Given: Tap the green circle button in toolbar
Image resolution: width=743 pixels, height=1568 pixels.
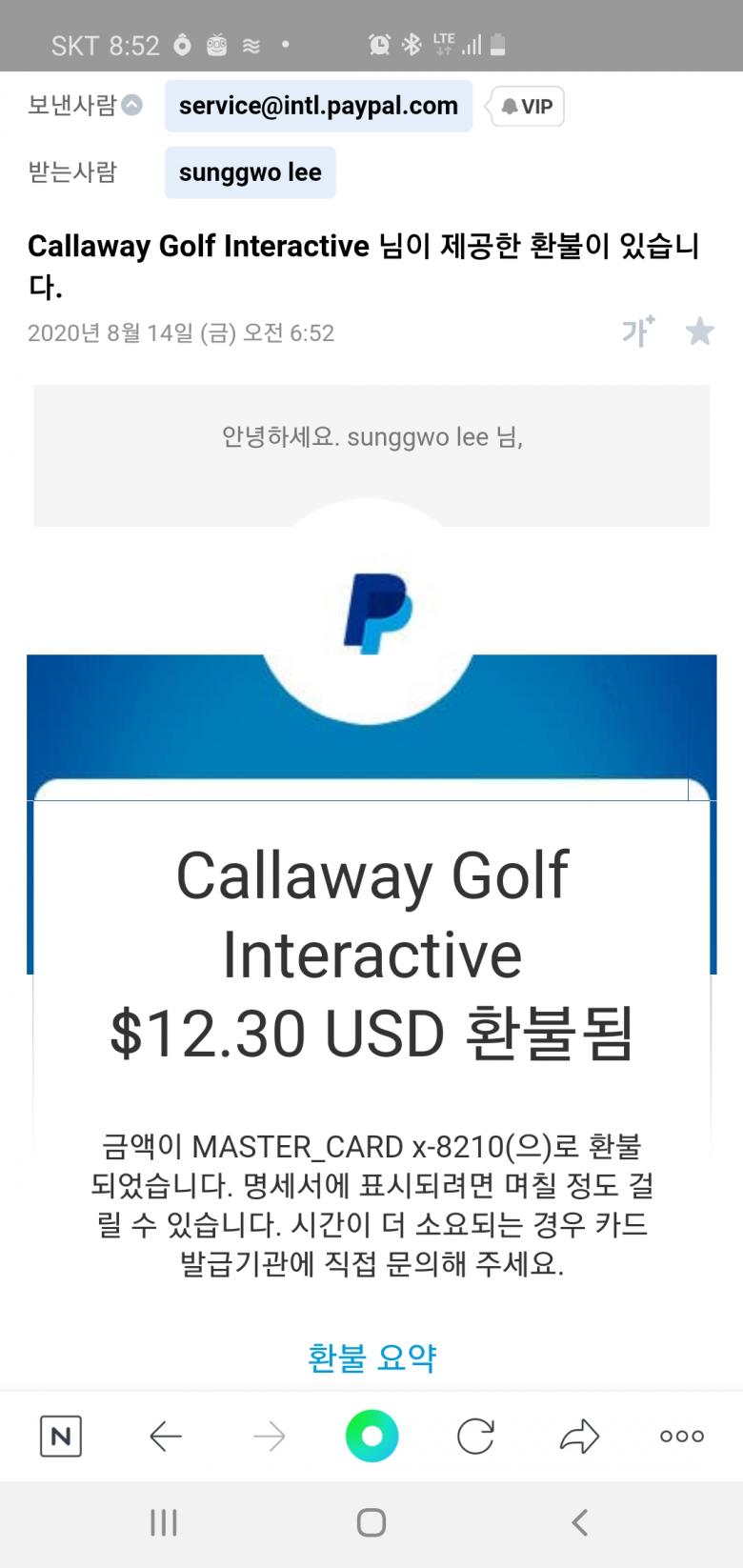Looking at the screenshot, I should pyautogui.click(x=371, y=1436).
